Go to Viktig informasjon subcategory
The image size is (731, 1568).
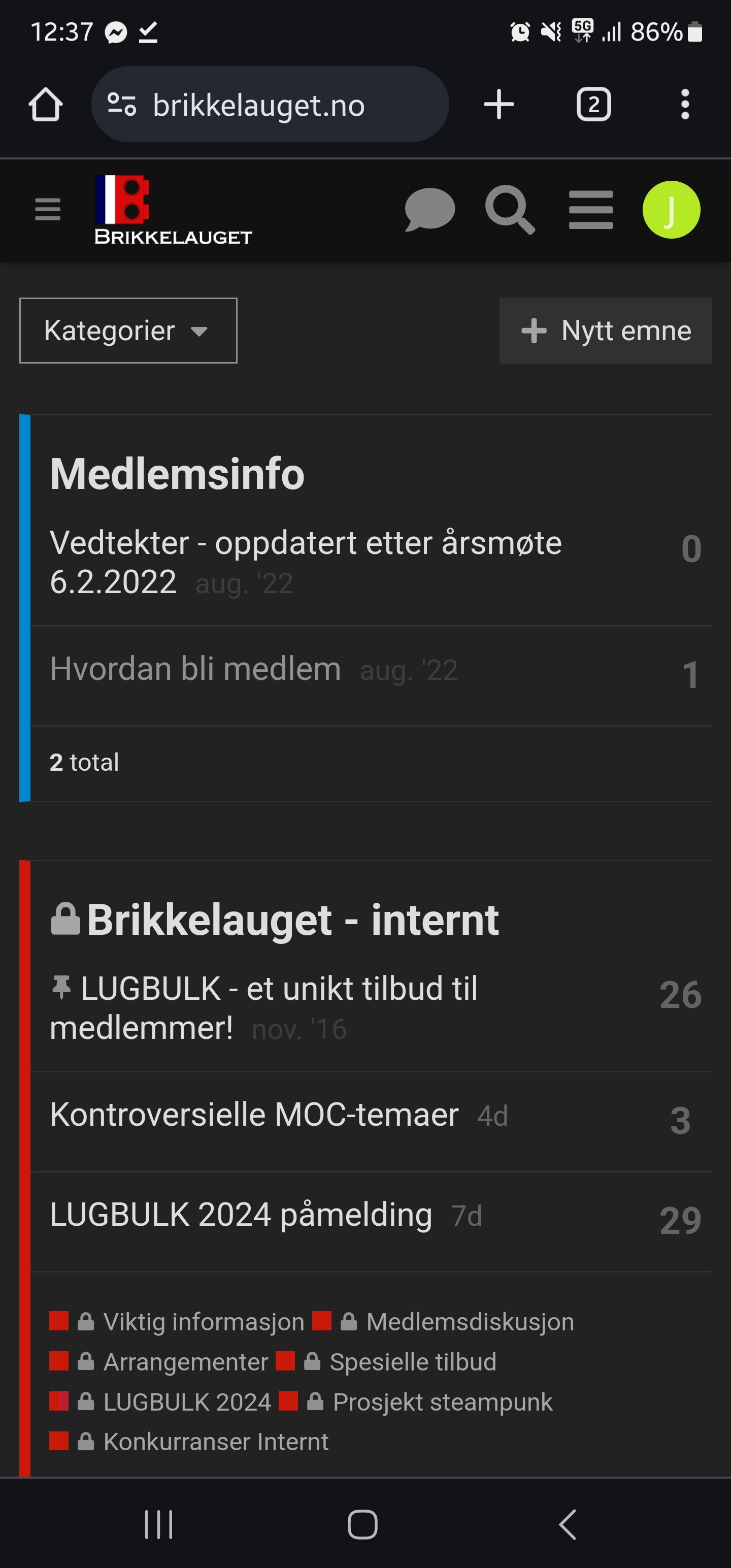click(x=203, y=1322)
